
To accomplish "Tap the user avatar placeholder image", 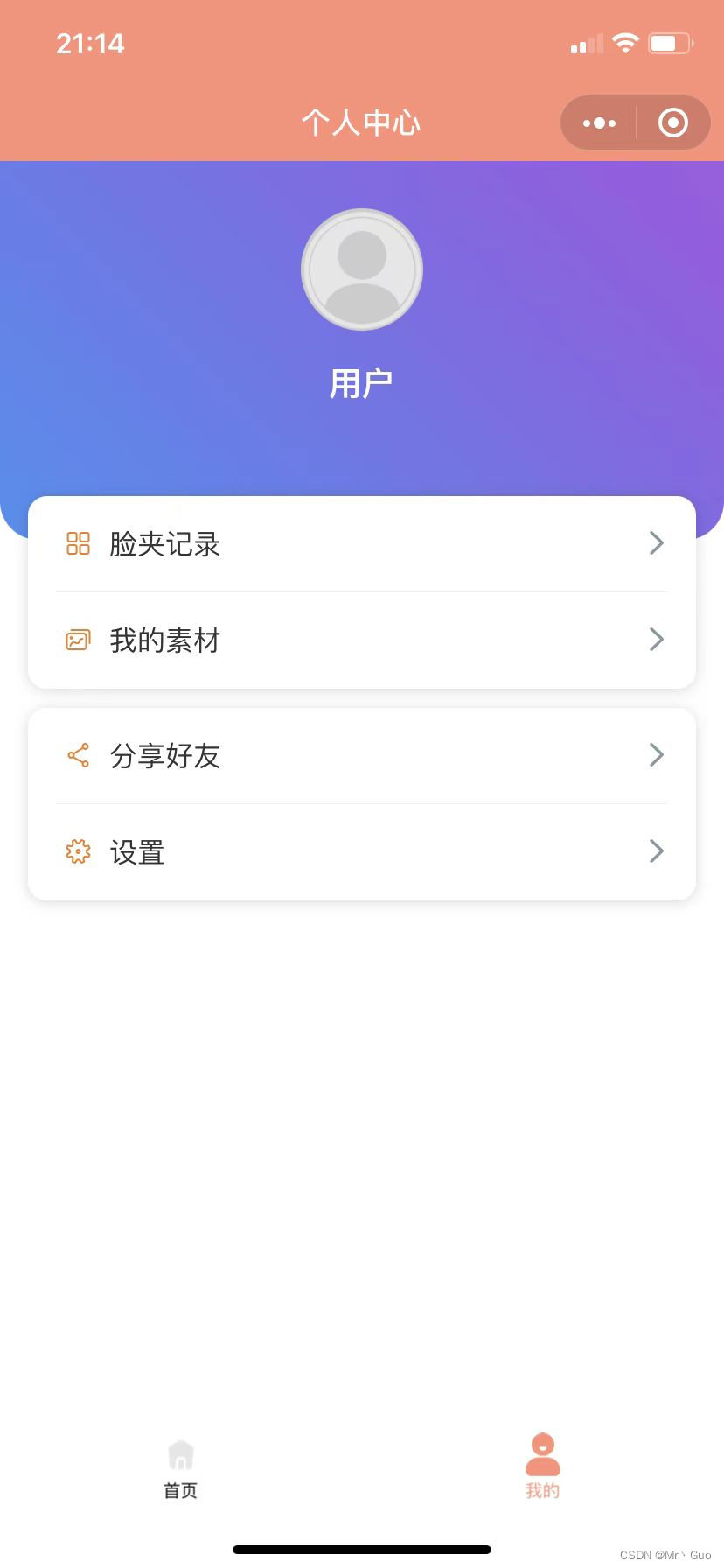I will click(361, 269).
